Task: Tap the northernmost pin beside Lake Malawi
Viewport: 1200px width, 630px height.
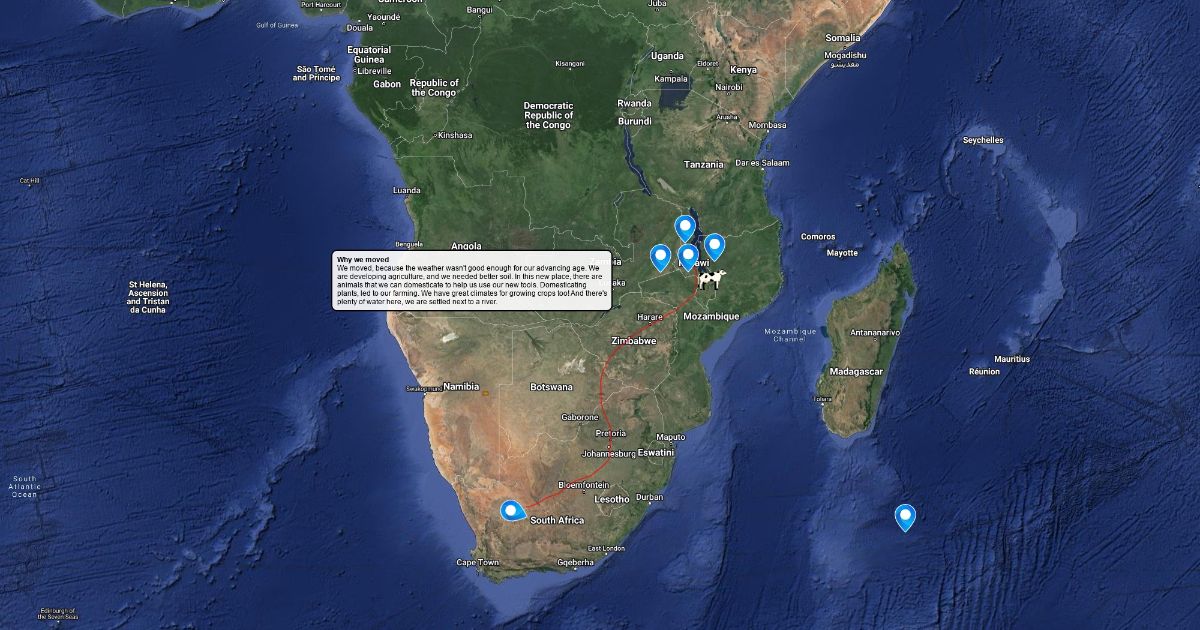Action: click(x=685, y=229)
